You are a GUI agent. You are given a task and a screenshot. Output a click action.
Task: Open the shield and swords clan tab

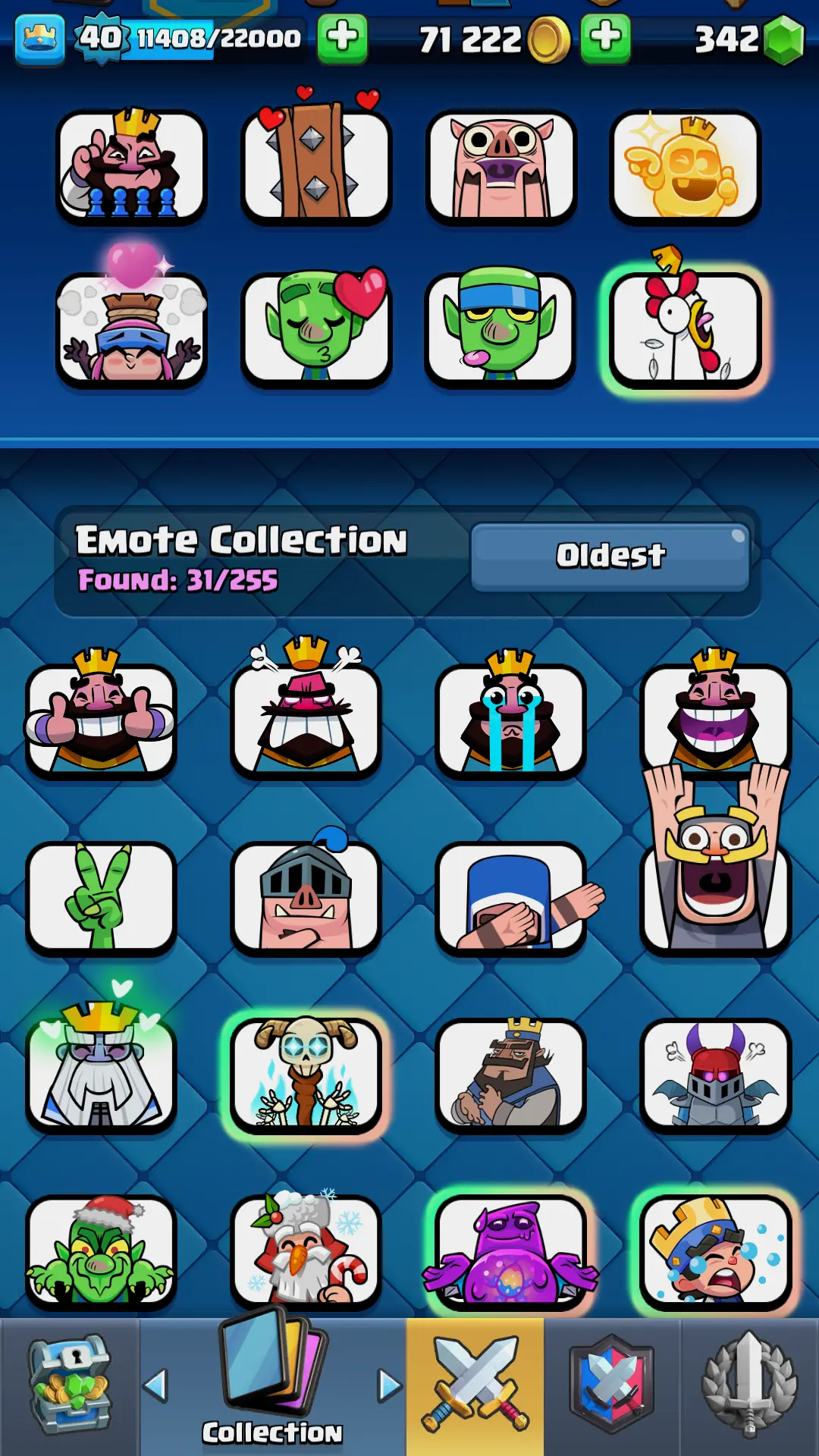point(611,1386)
